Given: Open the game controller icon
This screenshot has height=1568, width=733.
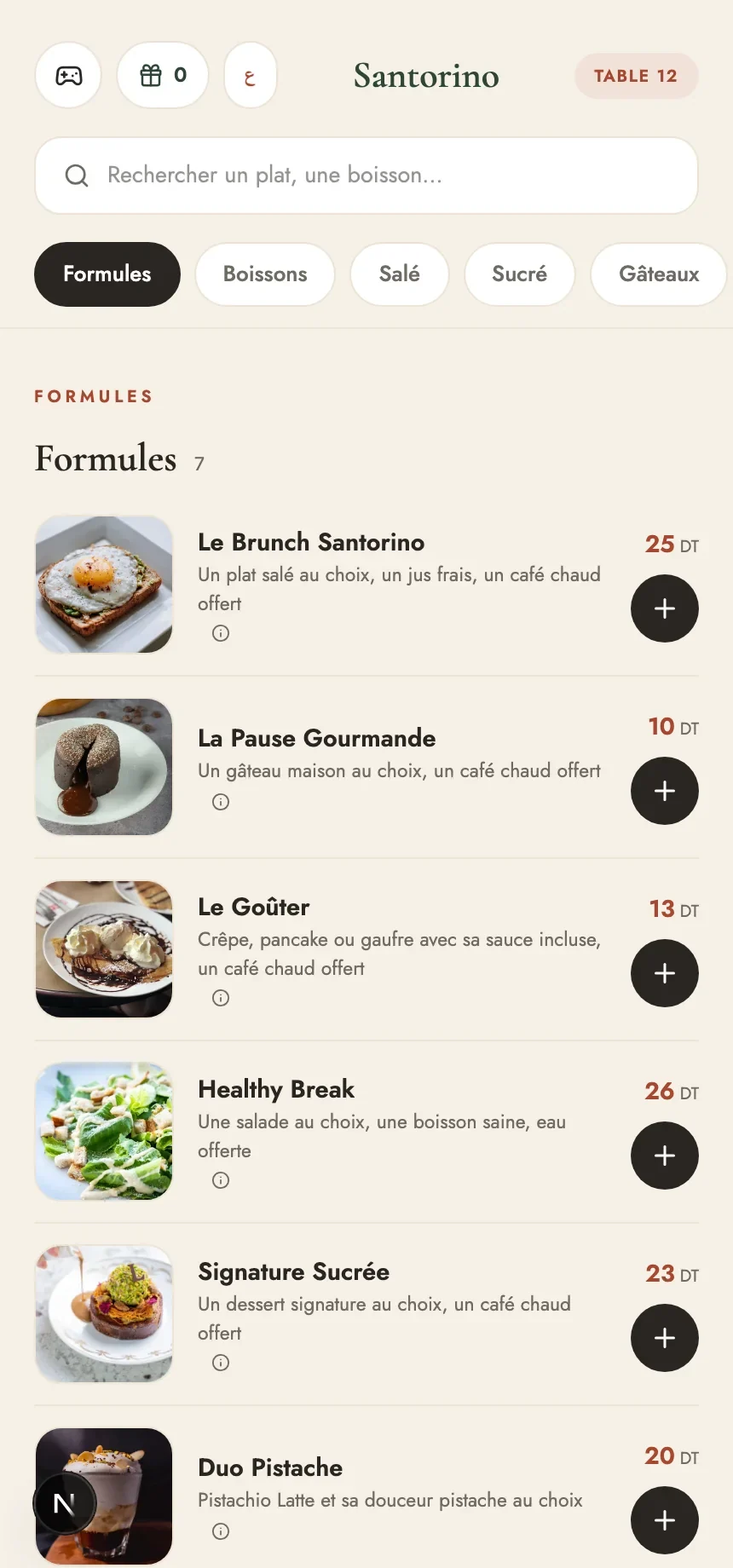Looking at the screenshot, I should coord(68,76).
